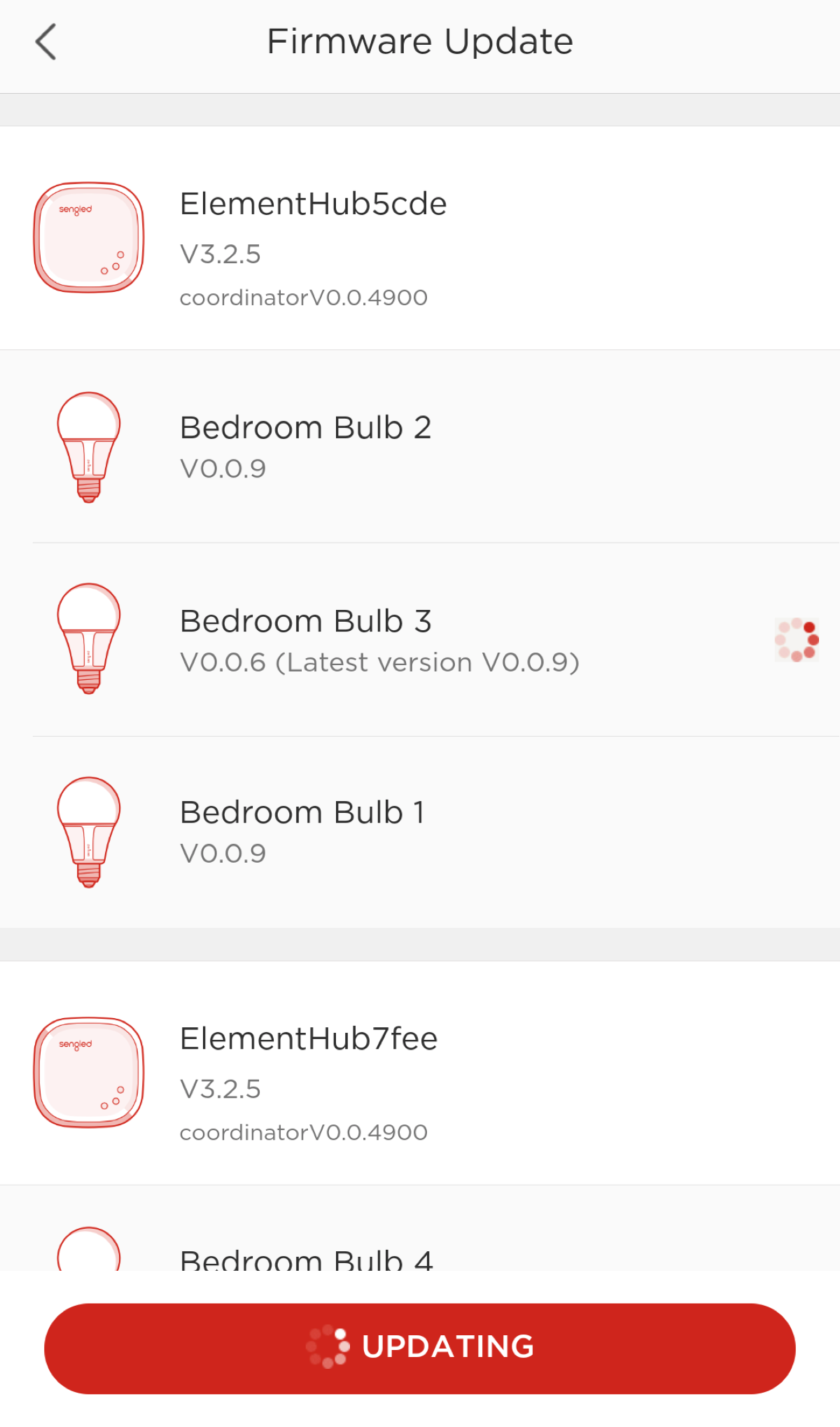Go back from Firmware Update
This screenshot has height=1427, width=840.
[46, 42]
